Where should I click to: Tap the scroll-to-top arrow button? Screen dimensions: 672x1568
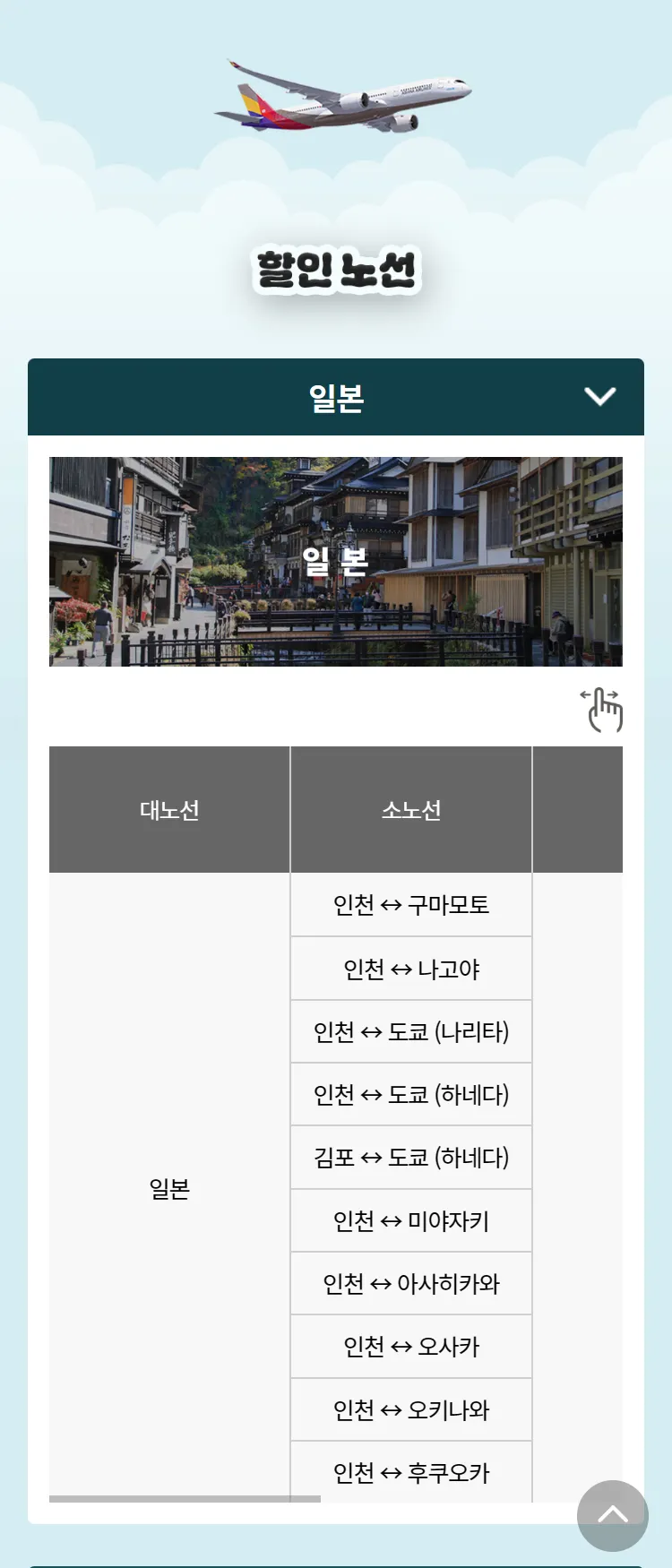[613, 1515]
